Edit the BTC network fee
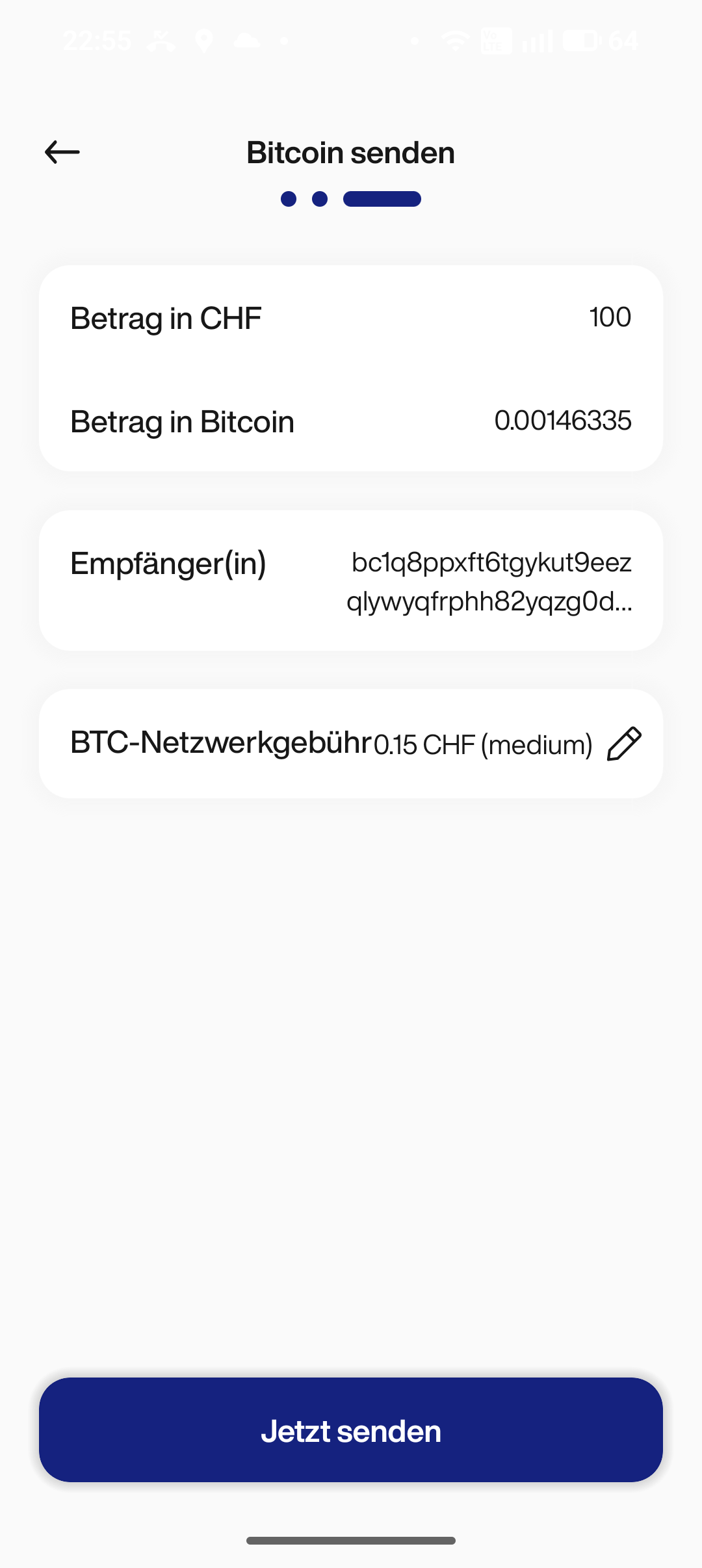This screenshot has width=702, height=1568. (x=624, y=744)
